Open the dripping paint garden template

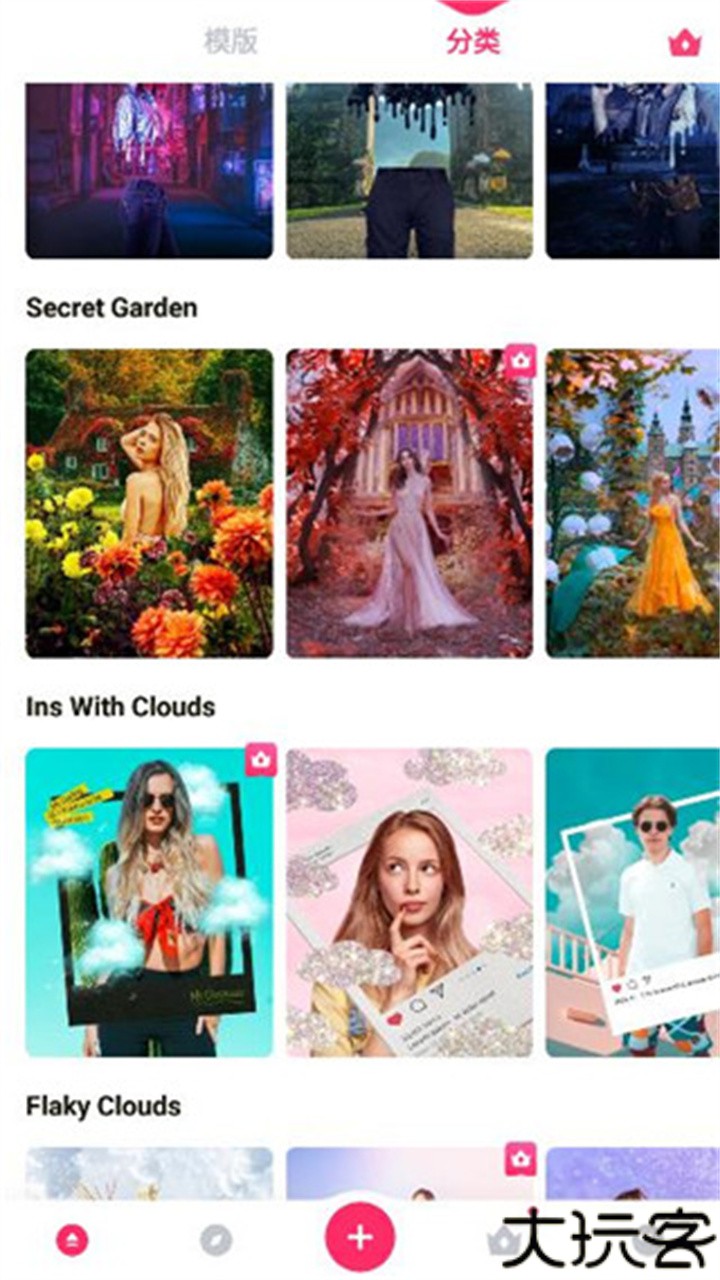pos(410,170)
